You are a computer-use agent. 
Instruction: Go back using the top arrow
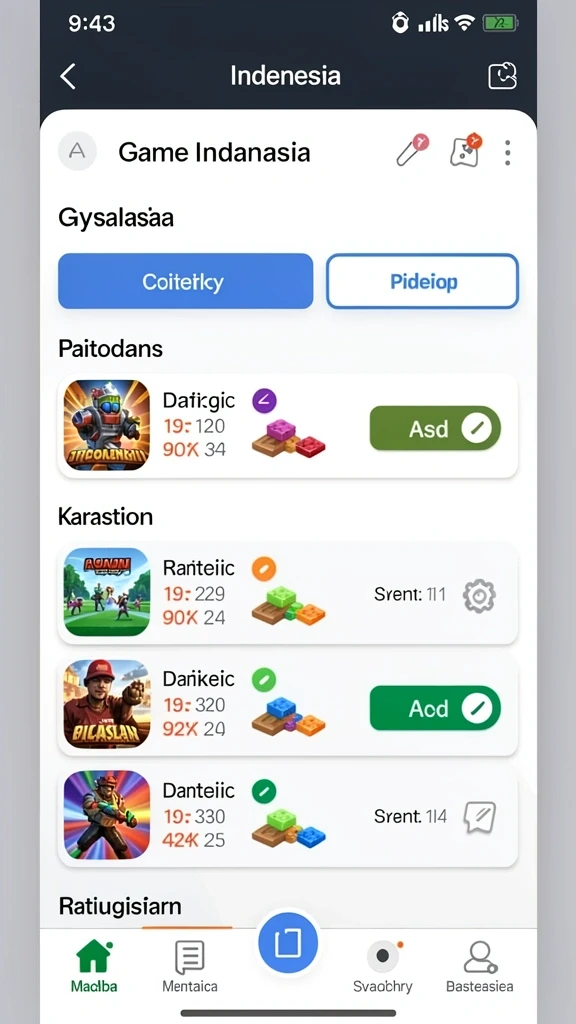pyautogui.click(x=68, y=76)
